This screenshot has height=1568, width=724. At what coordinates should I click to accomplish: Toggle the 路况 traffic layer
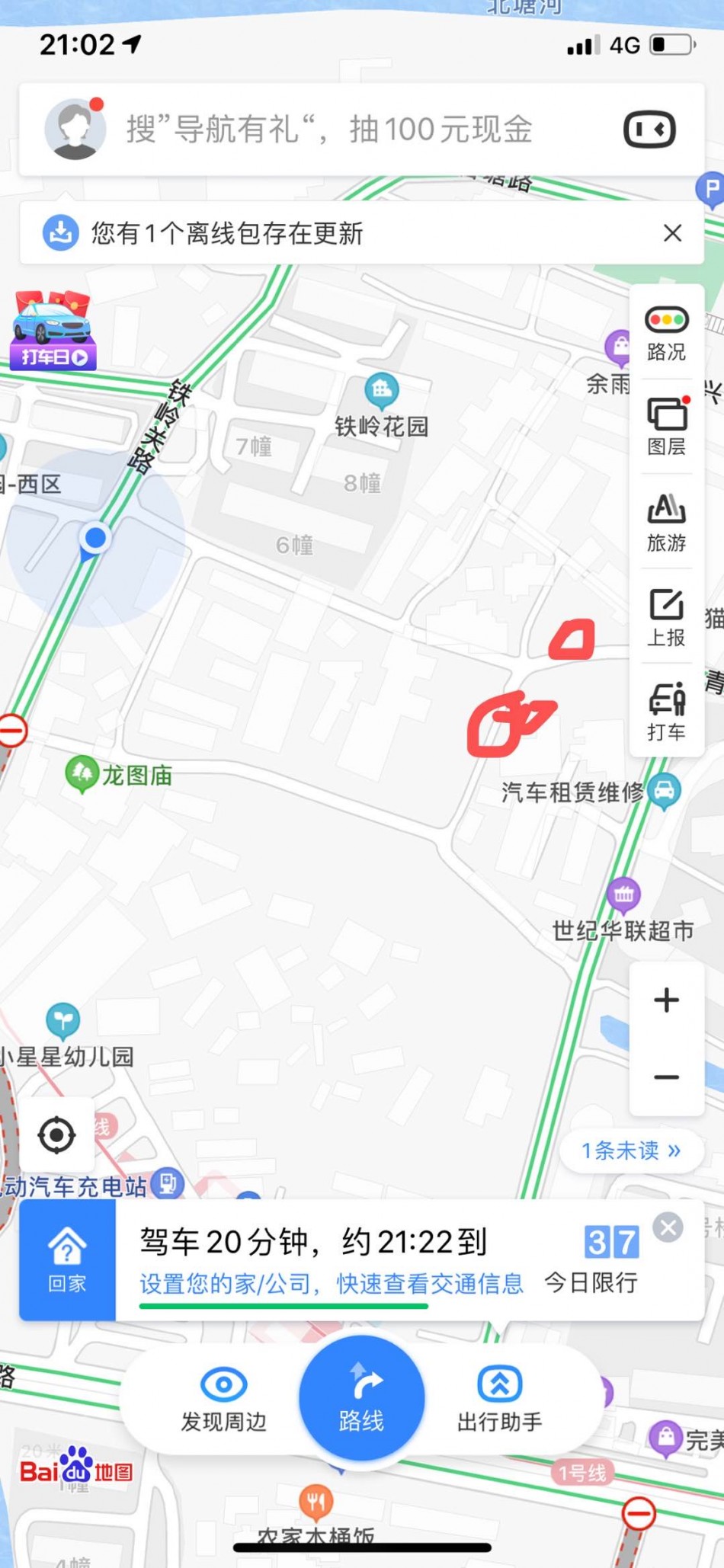pyautogui.click(x=666, y=333)
